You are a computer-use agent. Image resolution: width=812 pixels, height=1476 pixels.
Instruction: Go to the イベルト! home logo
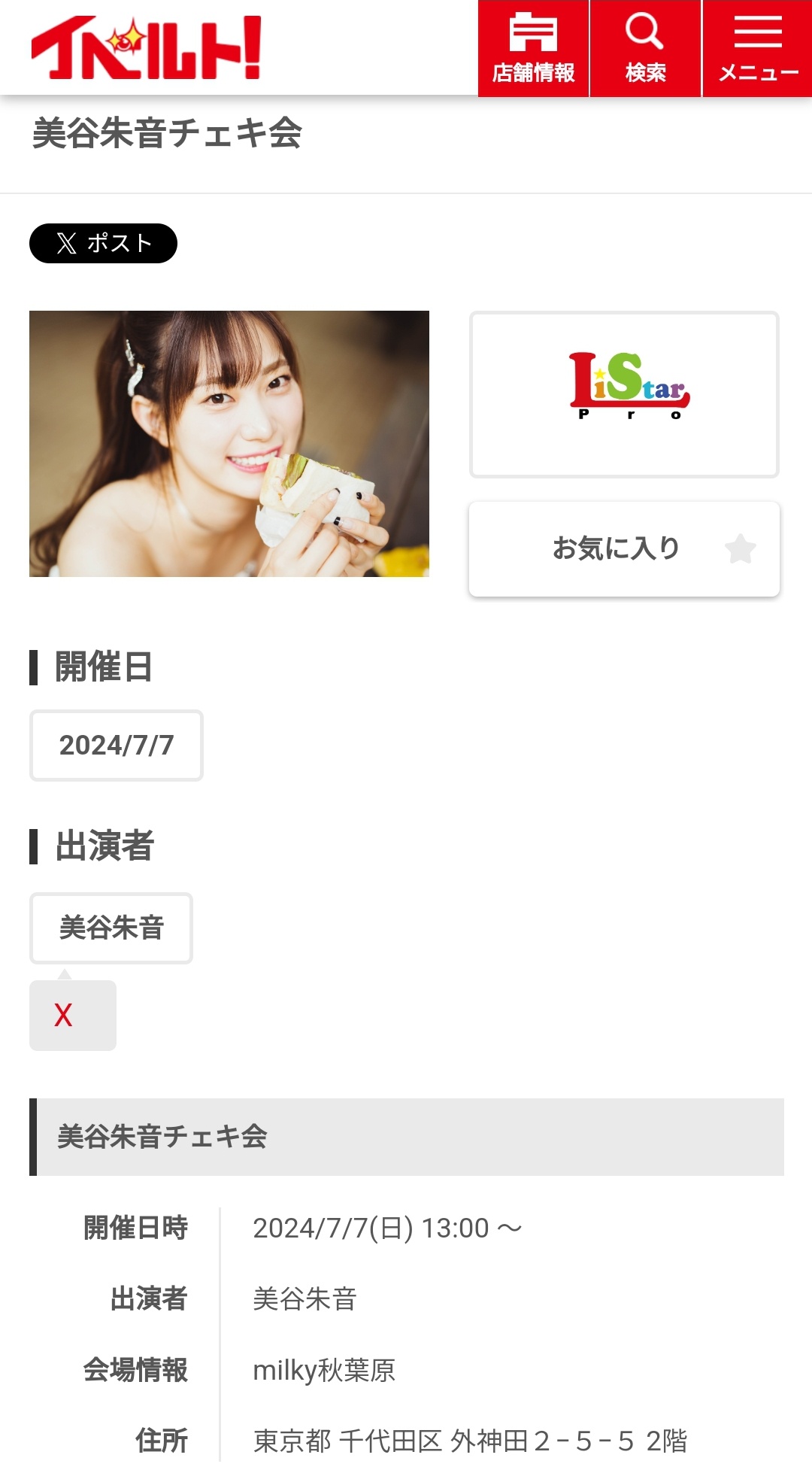pos(146,47)
